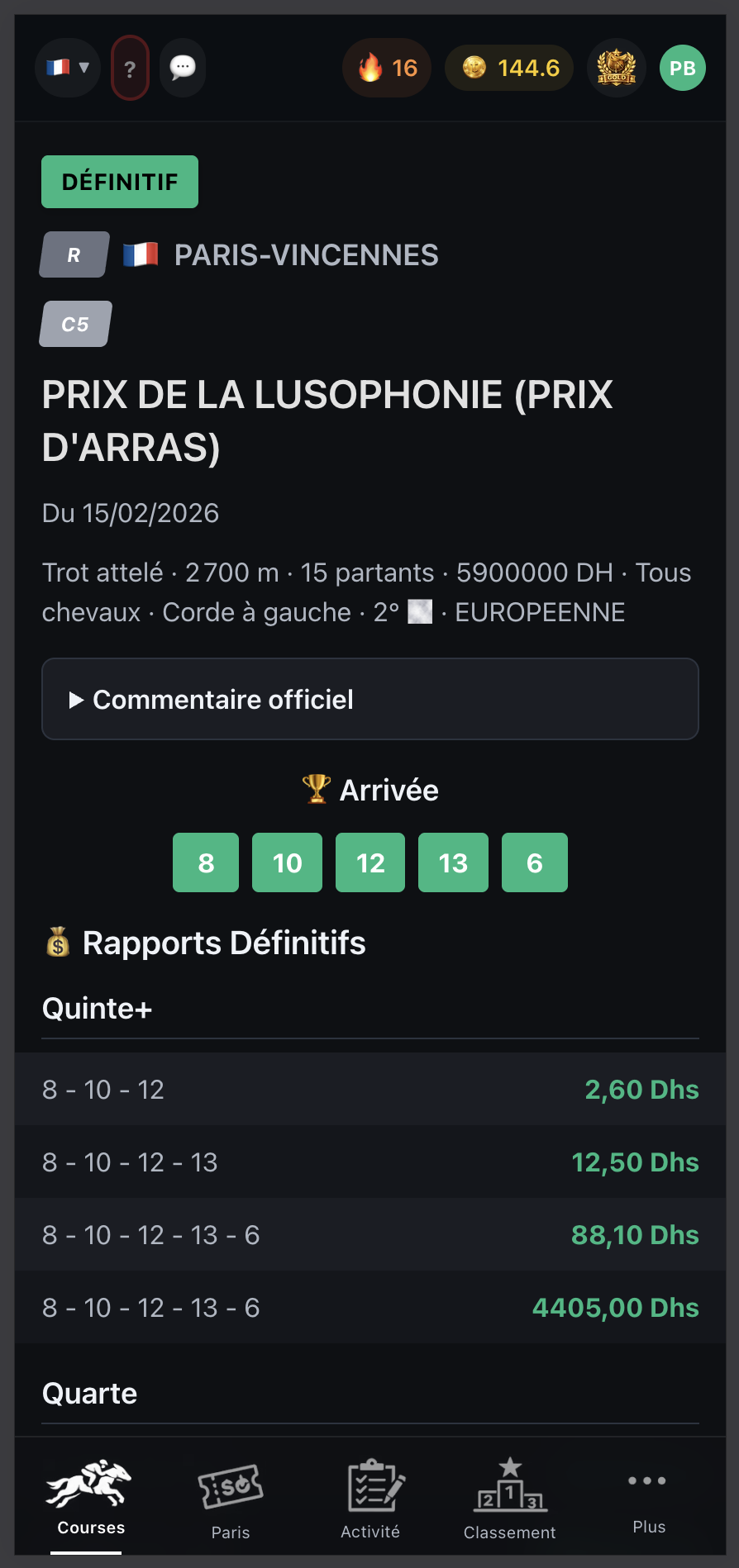
Task: Open the Gold badge icon
Action: pos(617,68)
